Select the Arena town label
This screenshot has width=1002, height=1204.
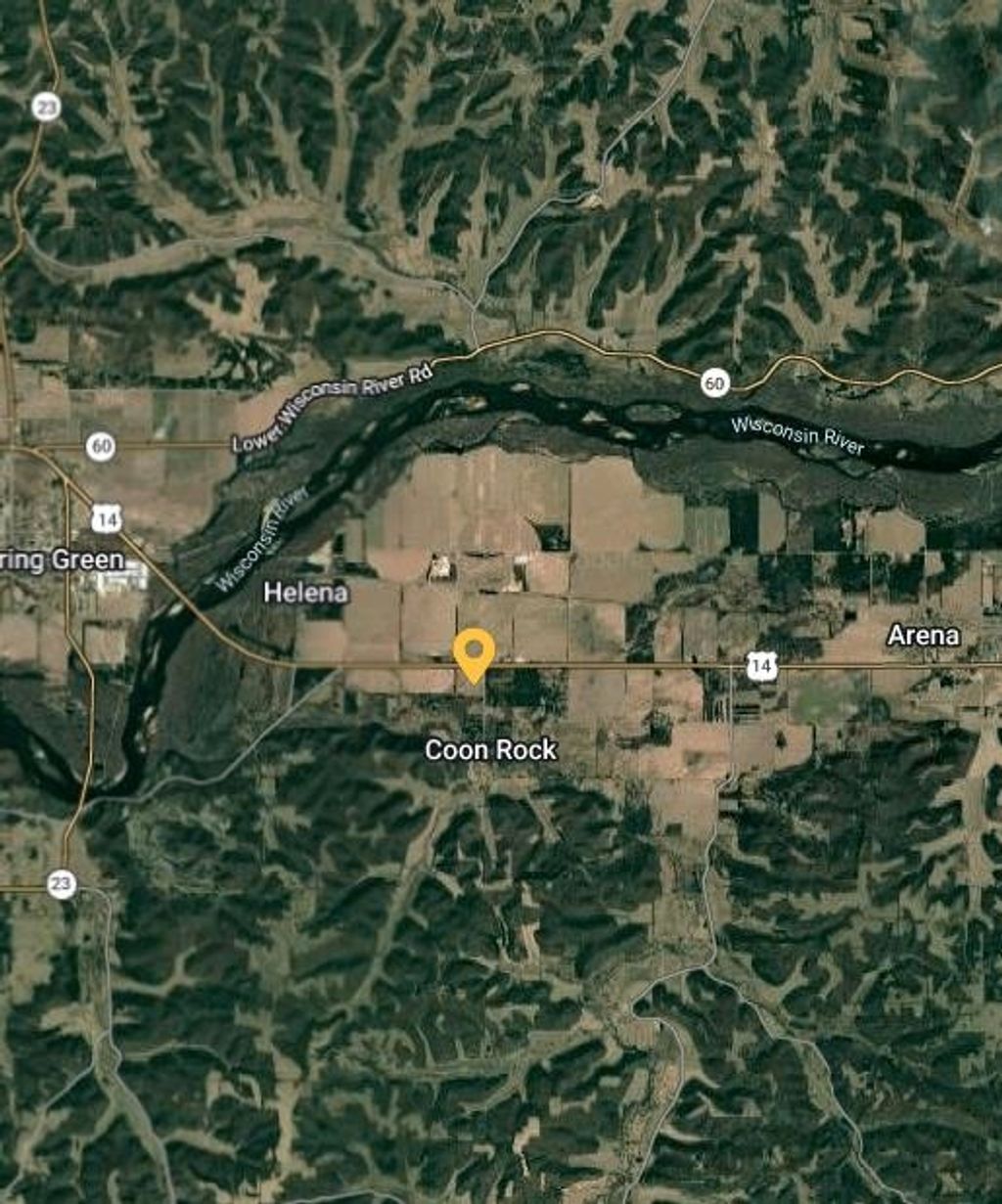[x=923, y=636]
